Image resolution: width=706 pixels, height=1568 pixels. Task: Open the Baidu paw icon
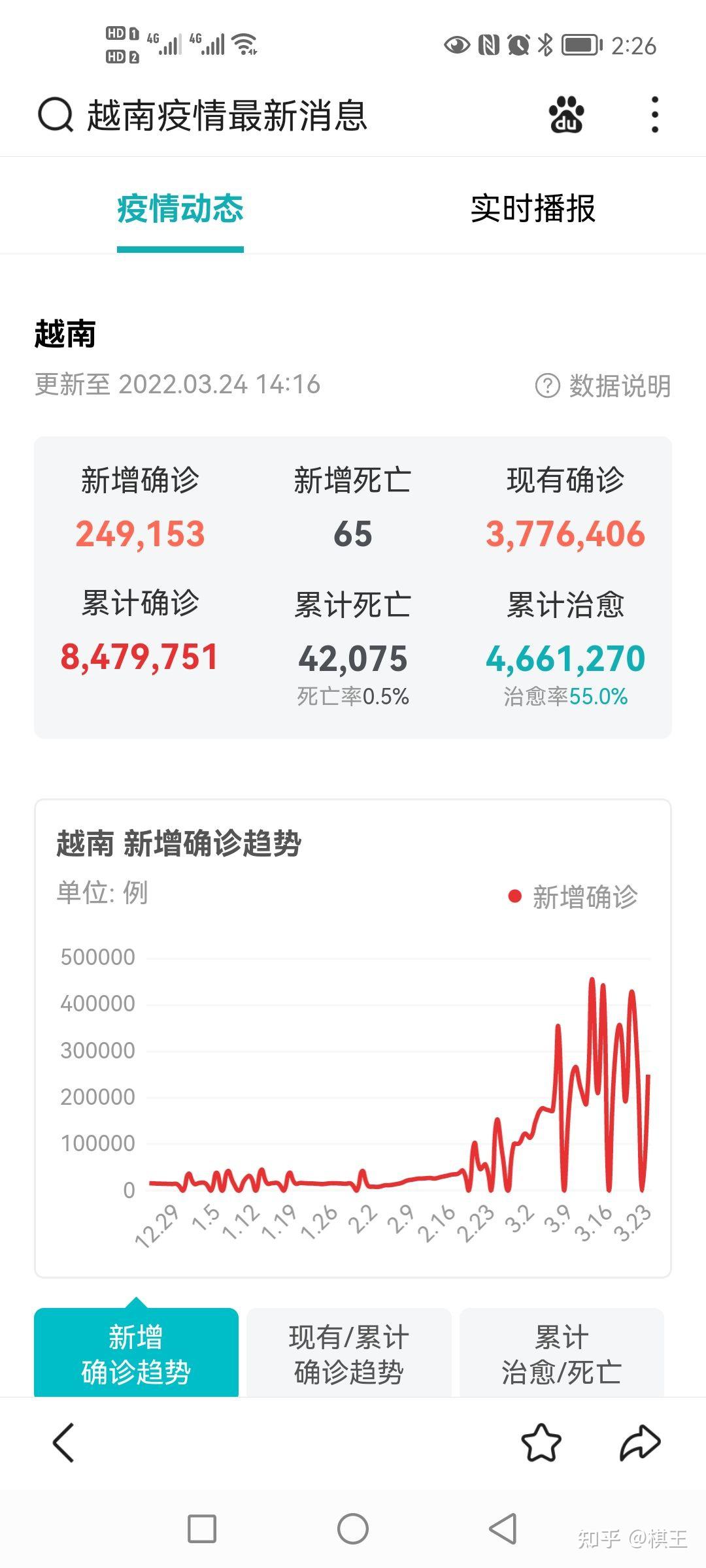click(567, 115)
